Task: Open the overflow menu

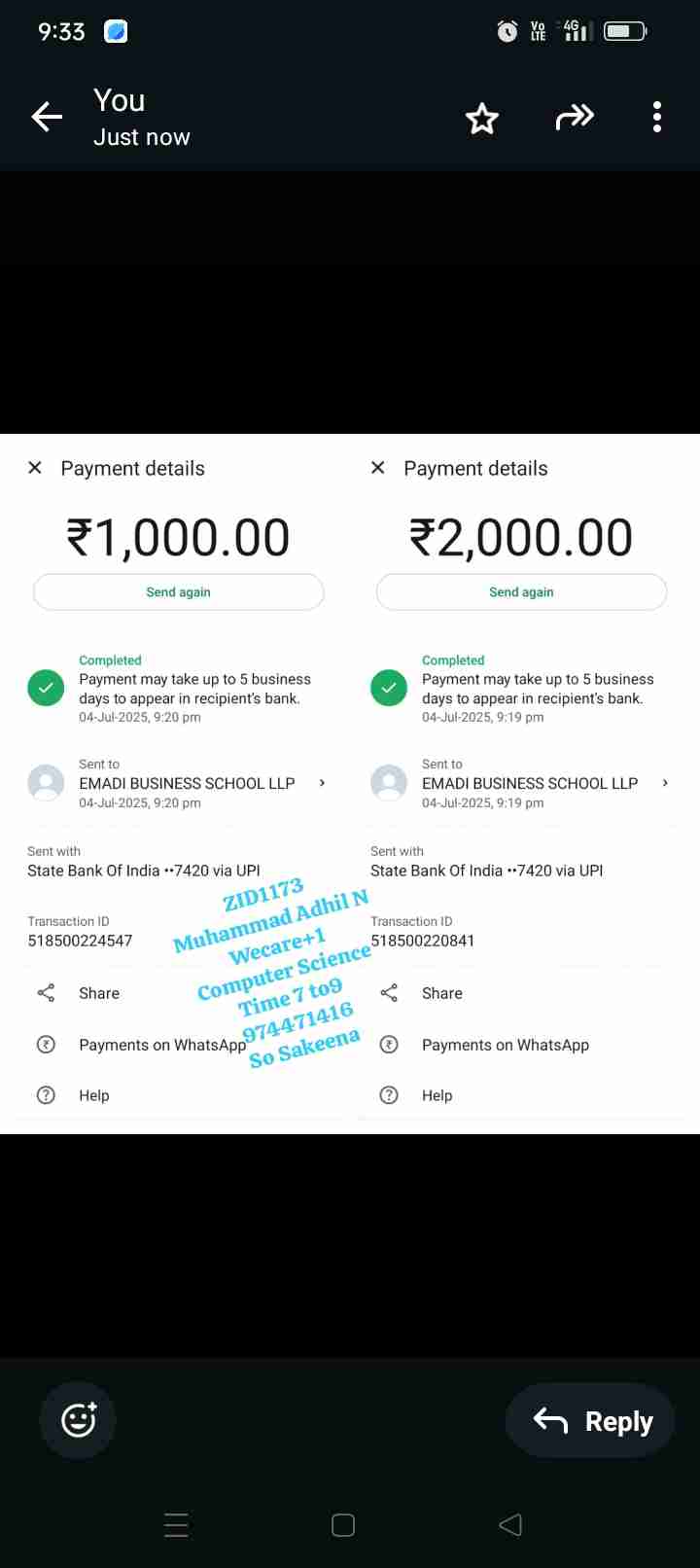Action: 657,118
